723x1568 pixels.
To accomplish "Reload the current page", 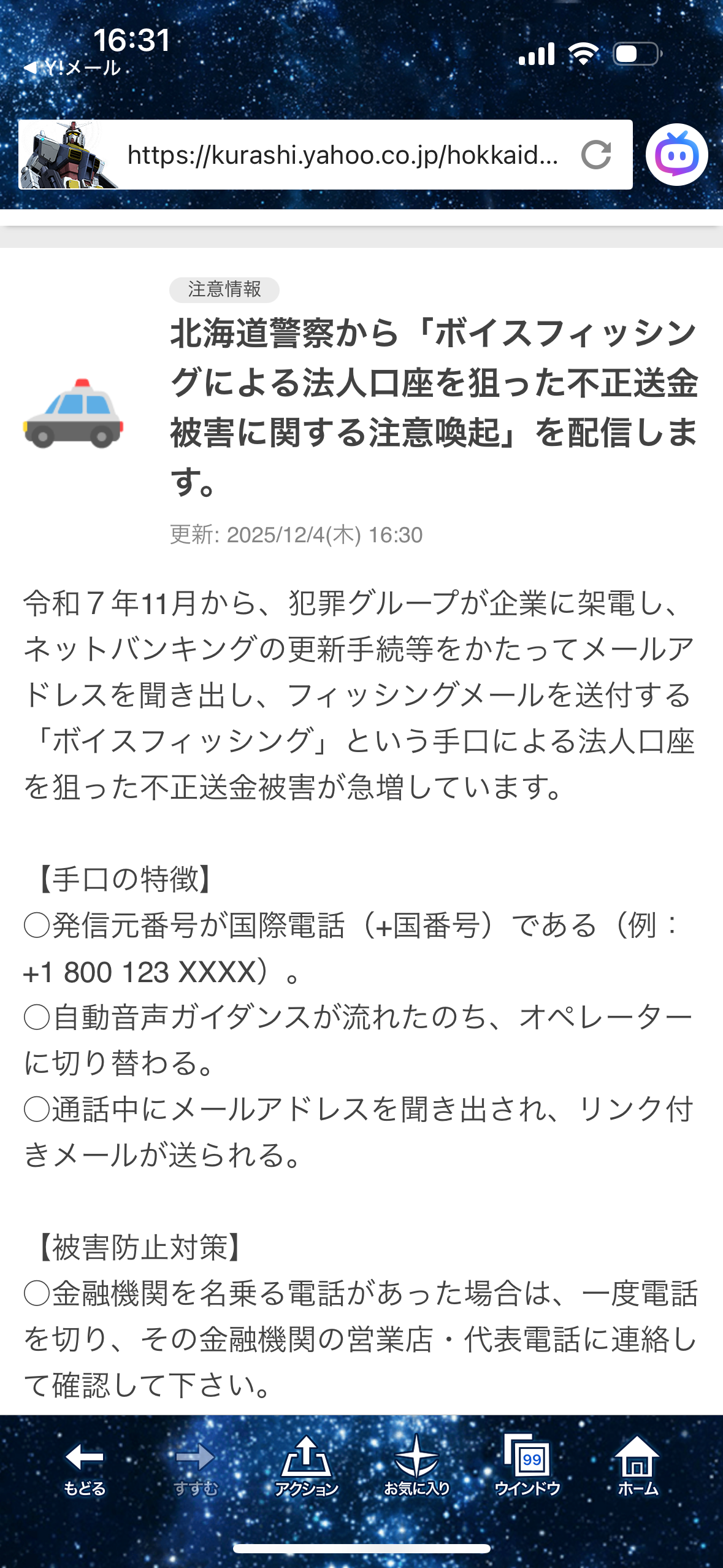I will click(596, 155).
